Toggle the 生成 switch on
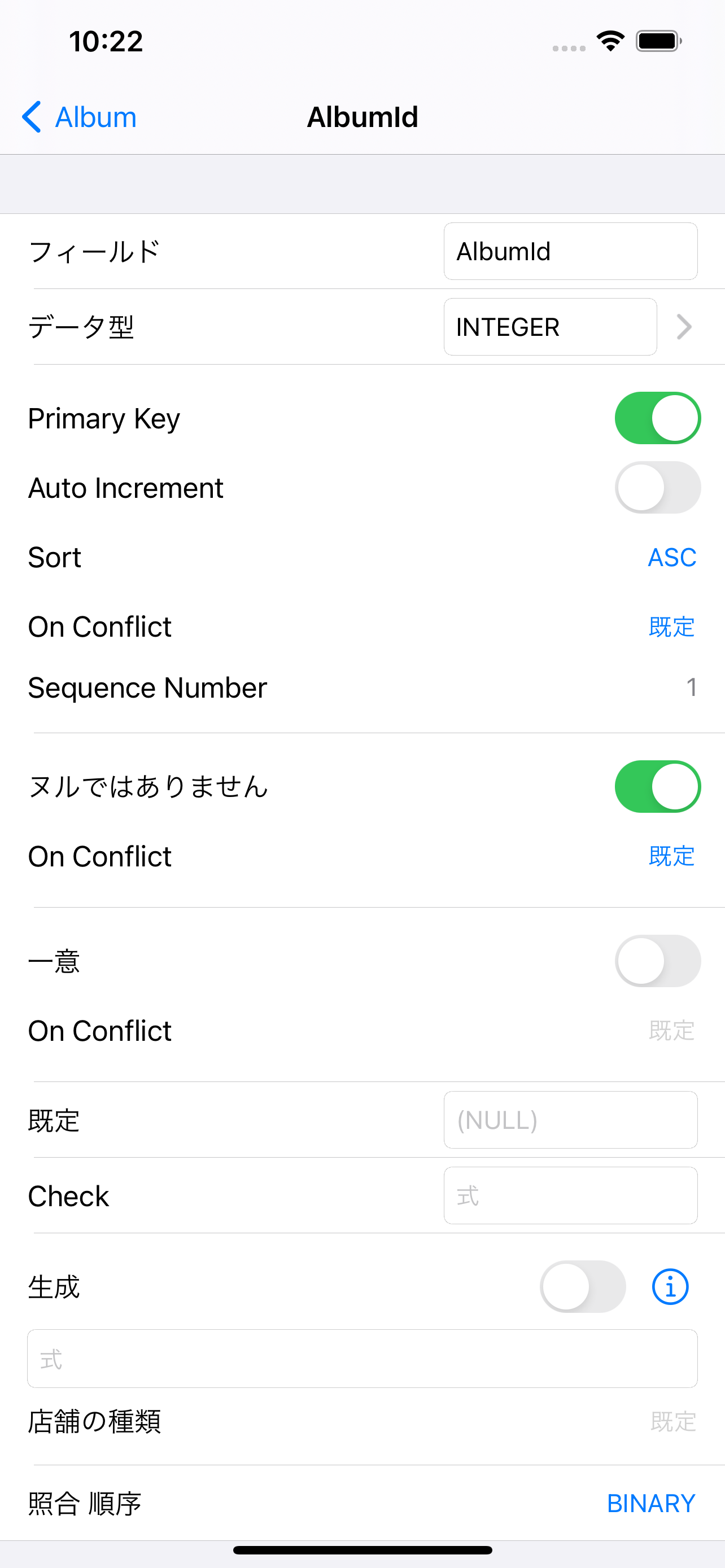725x1568 pixels. coord(583,1287)
